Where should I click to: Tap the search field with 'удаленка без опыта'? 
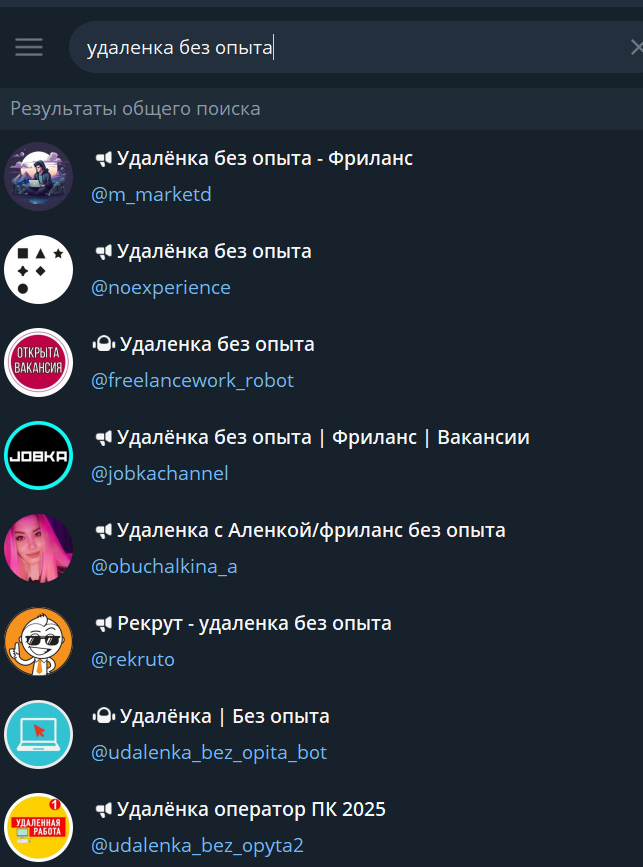340,47
